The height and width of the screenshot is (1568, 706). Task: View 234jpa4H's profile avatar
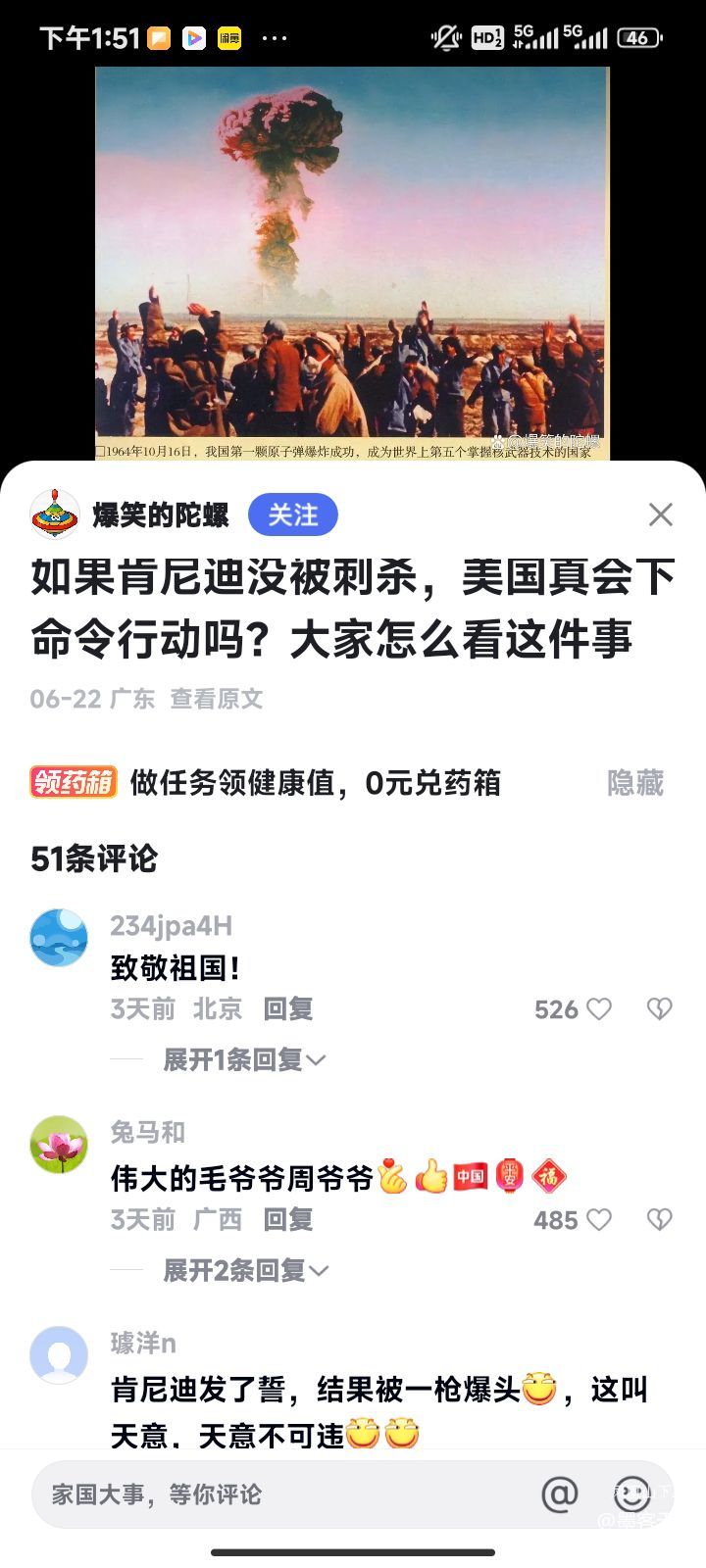(59, 938)
